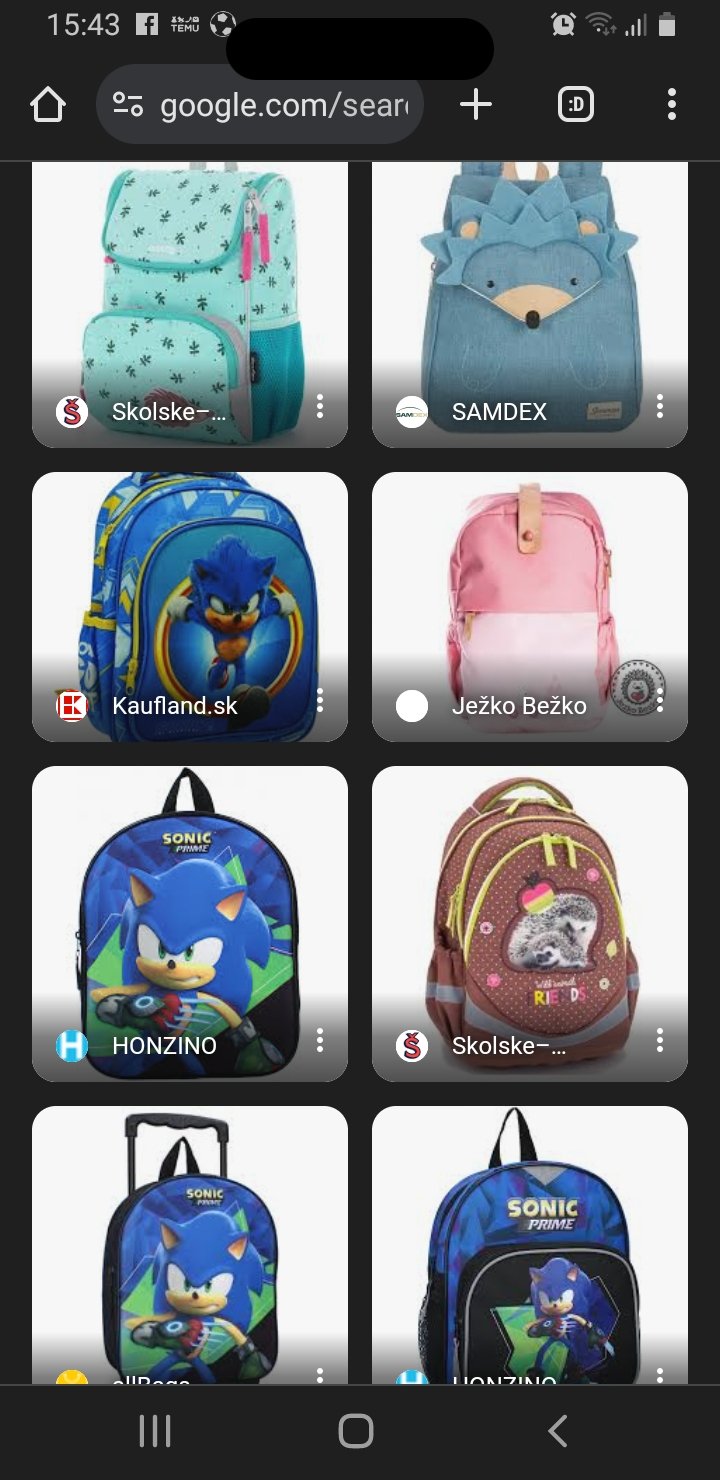
Task: Open the HONZINO Sonic Prime backpack tile
Action: coord(190,910)
